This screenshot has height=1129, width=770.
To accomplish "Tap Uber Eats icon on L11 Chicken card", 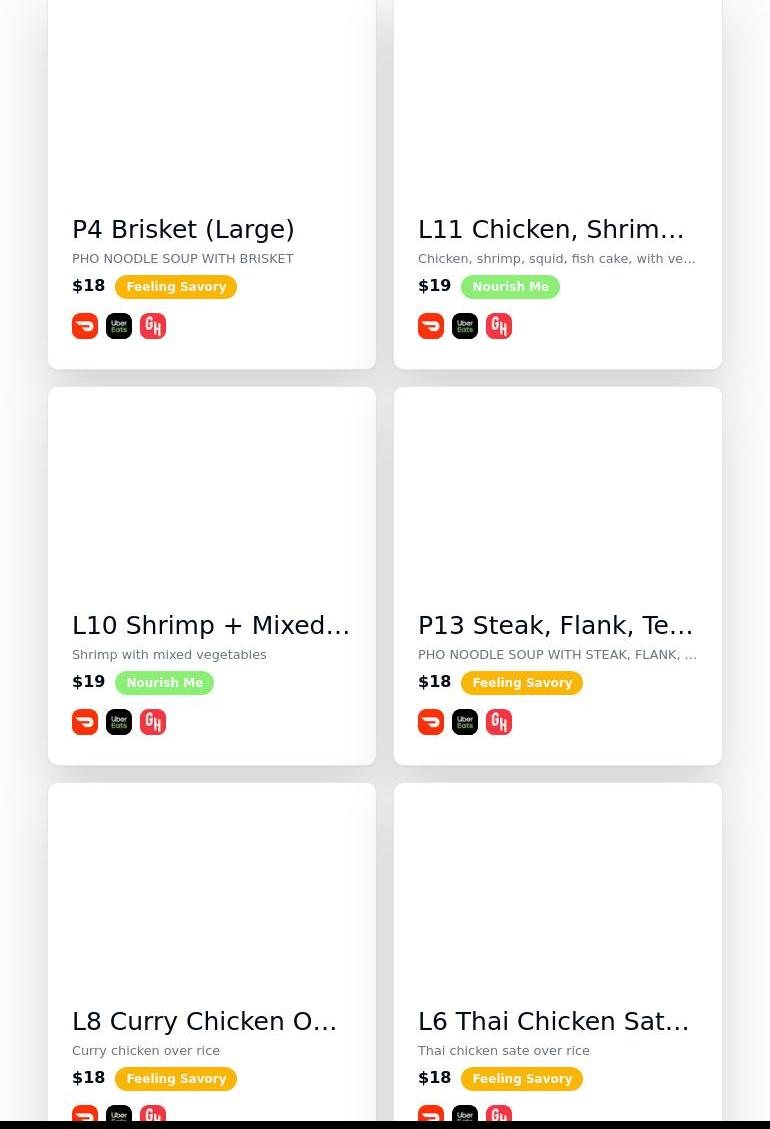I will coord(465,326).
